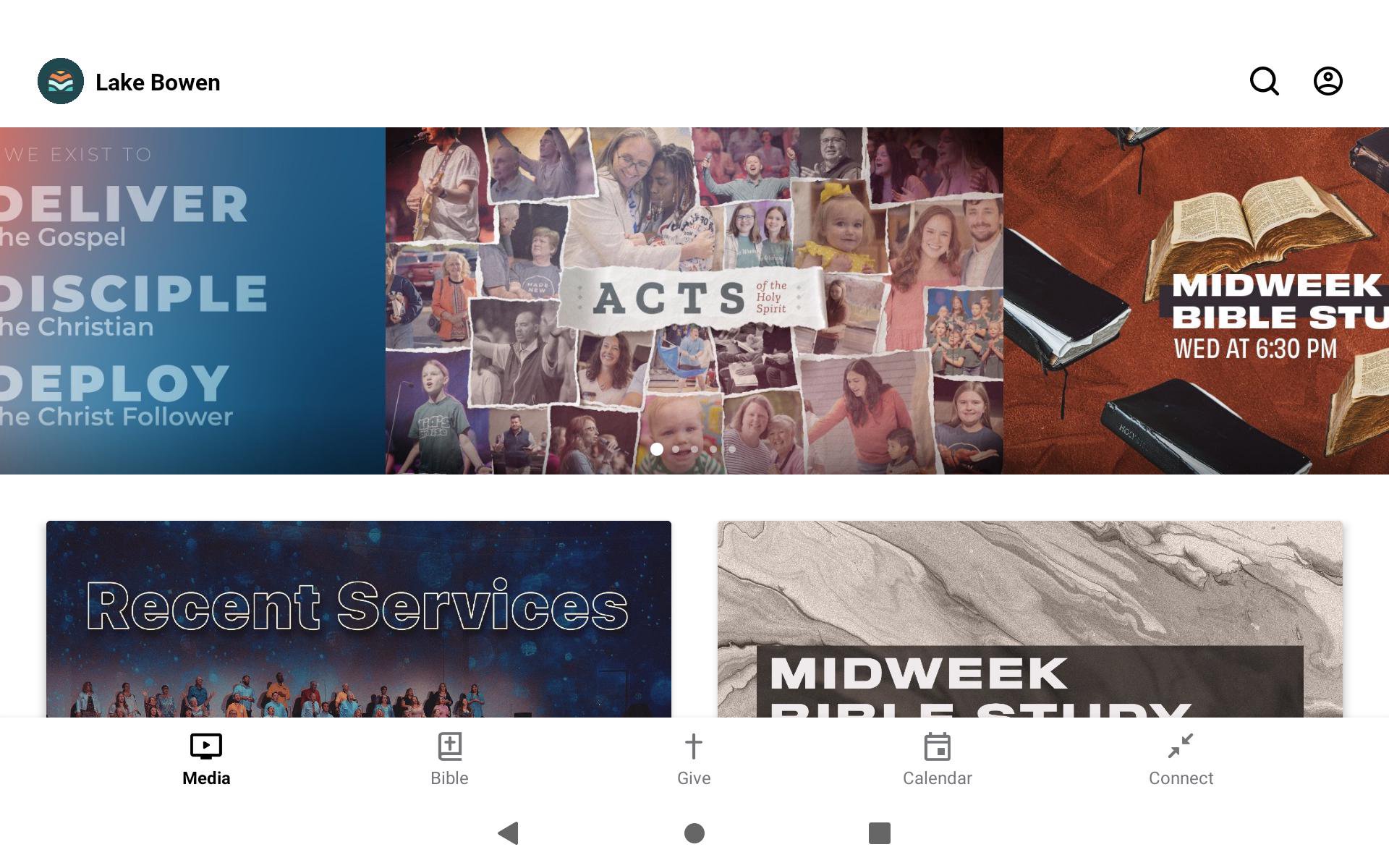Open the Midweek Bible Study carousel banner
This screenshot has width=1389, height=868.
(1196, 300)
